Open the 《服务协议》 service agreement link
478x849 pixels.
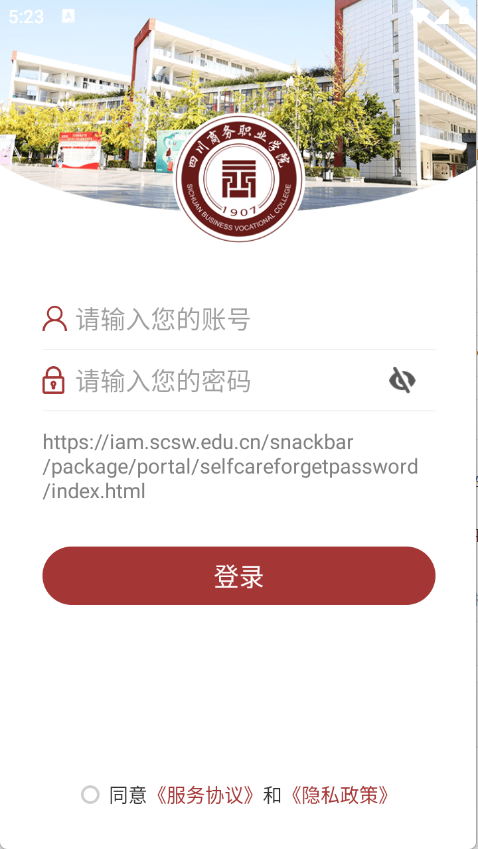(x=205, y=795)
